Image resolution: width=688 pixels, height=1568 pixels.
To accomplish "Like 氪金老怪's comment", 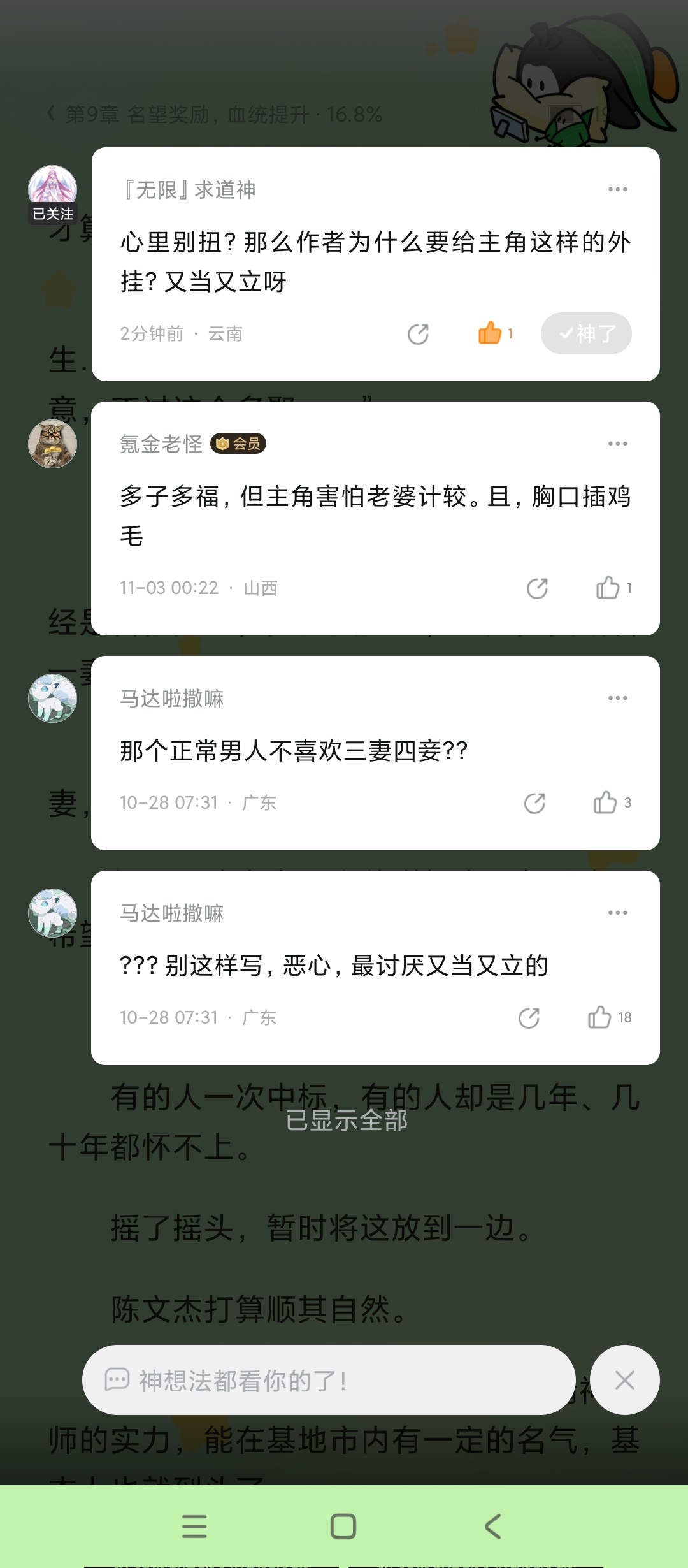I will (x=608, y=588).
